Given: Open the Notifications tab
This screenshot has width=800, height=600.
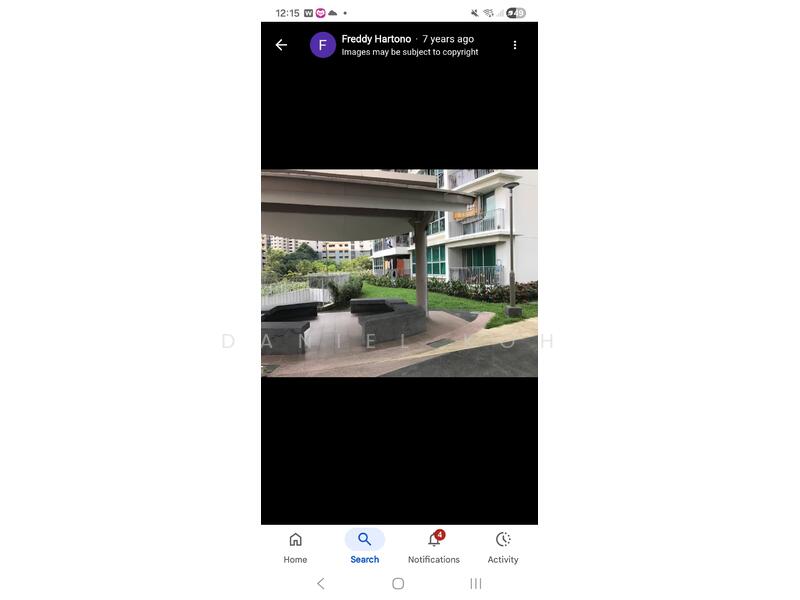Looking at the screenshot, I should pos(434,546).
